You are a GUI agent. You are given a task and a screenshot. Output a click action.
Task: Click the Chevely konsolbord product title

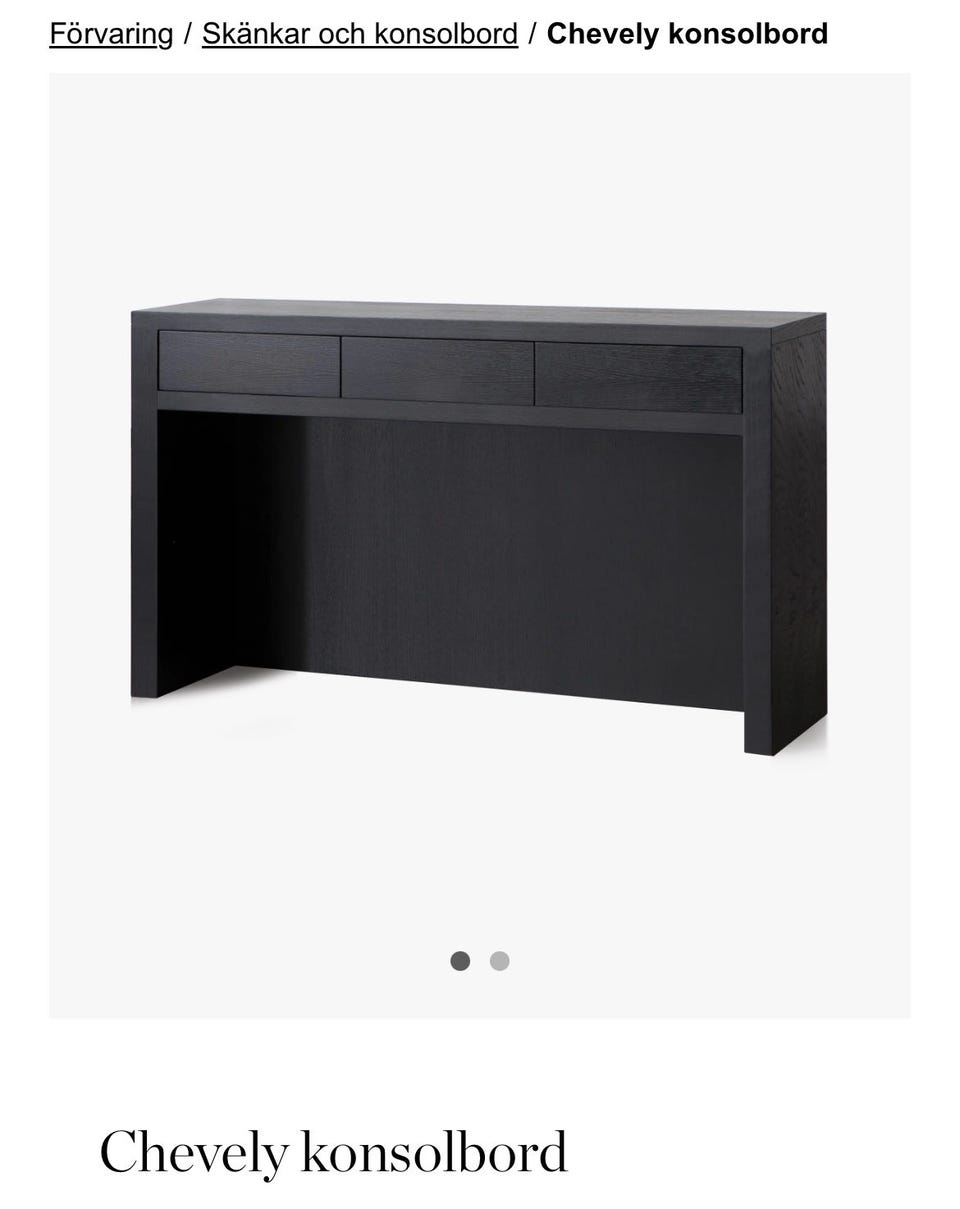coord(333,1152)
